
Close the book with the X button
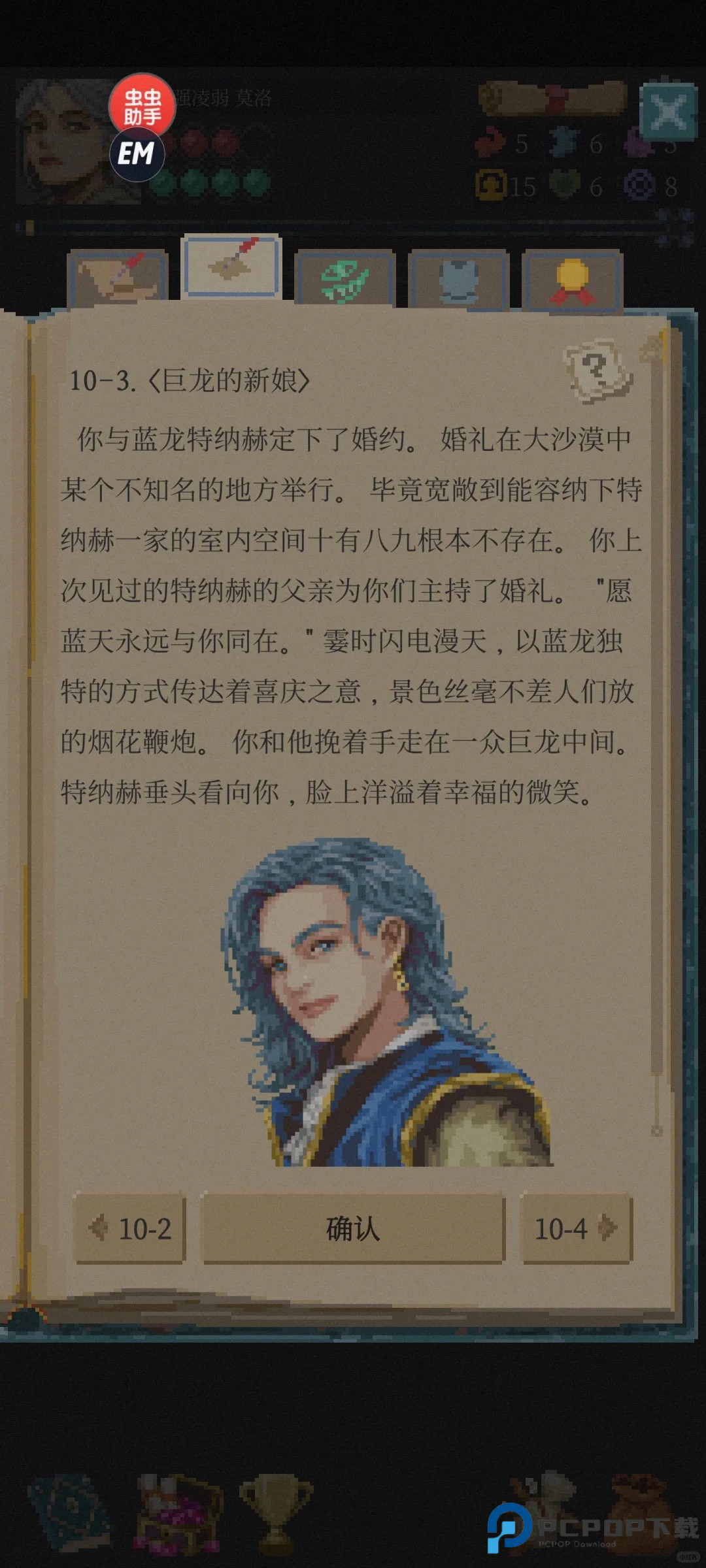pos(668,112)
